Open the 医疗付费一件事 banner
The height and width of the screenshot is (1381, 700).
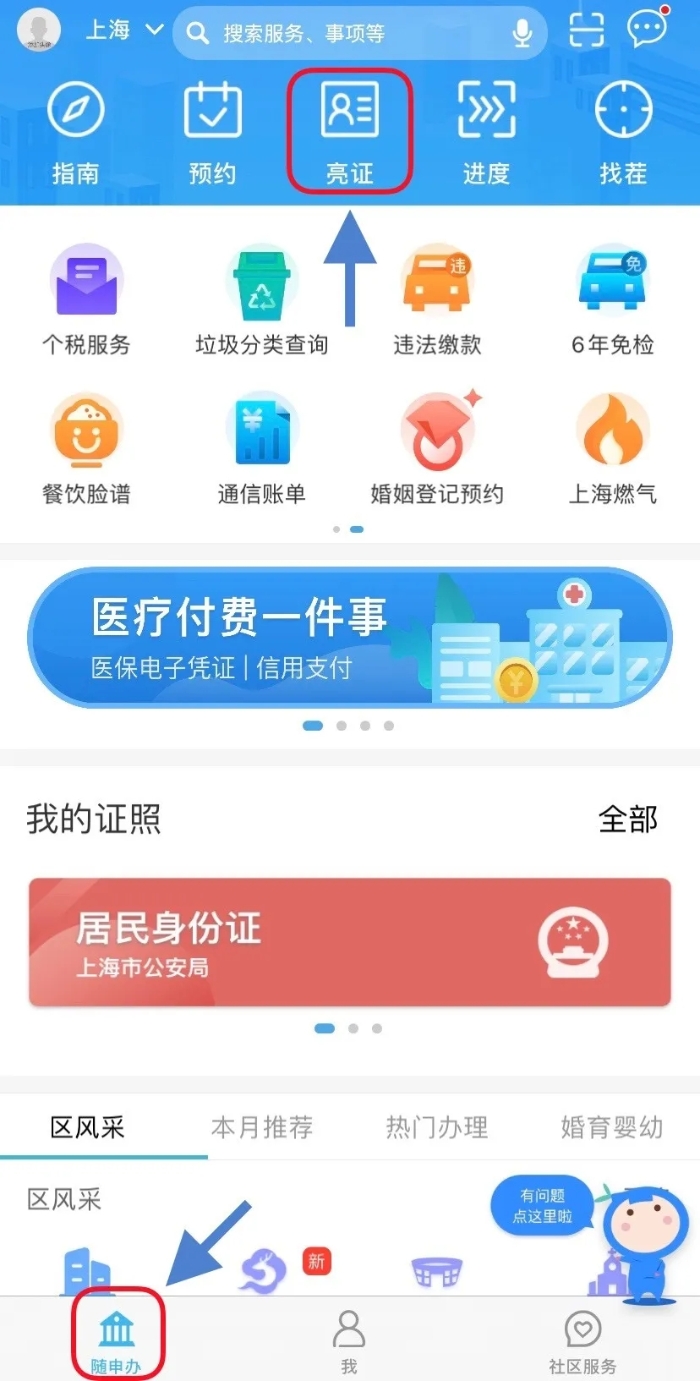349,637
